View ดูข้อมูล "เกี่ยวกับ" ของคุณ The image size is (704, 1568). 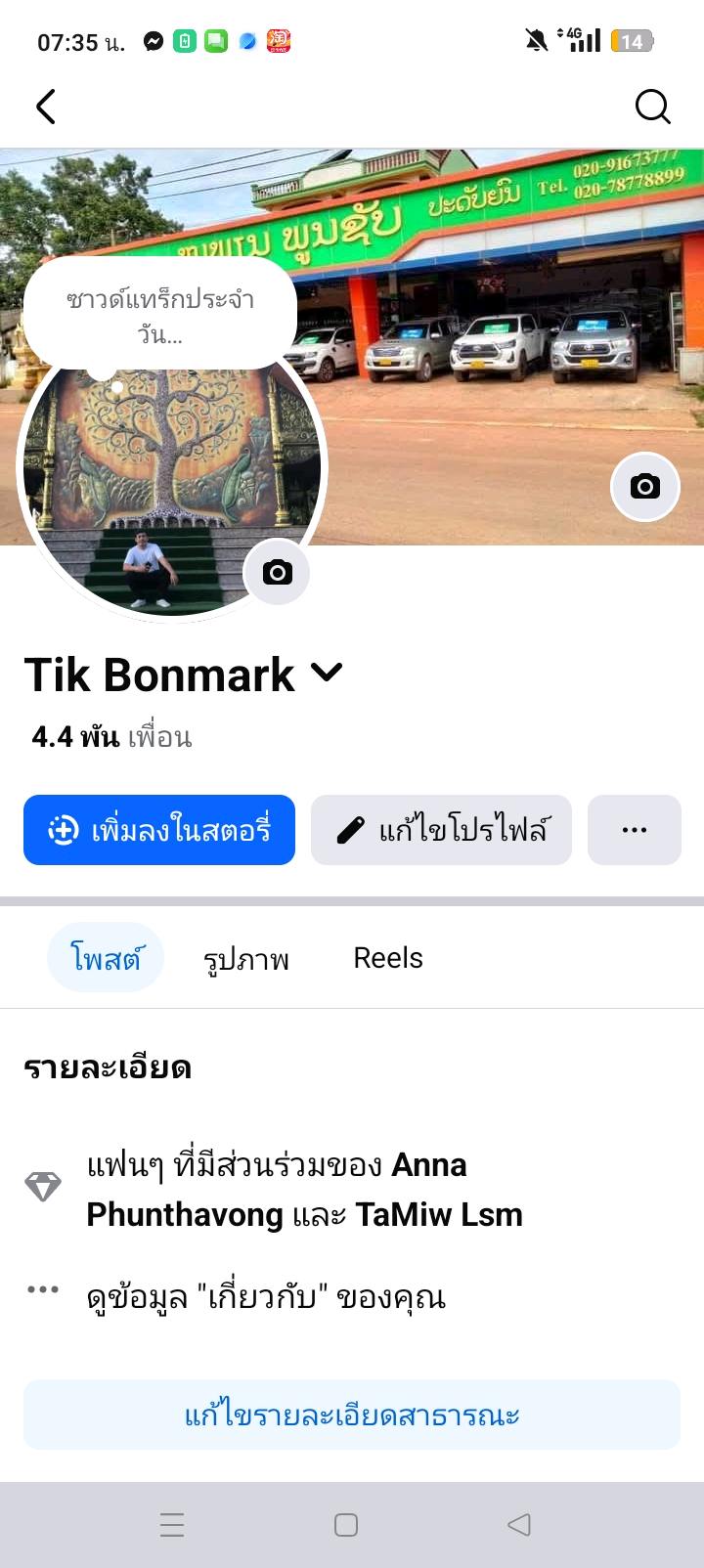(x=265, y=1297)
